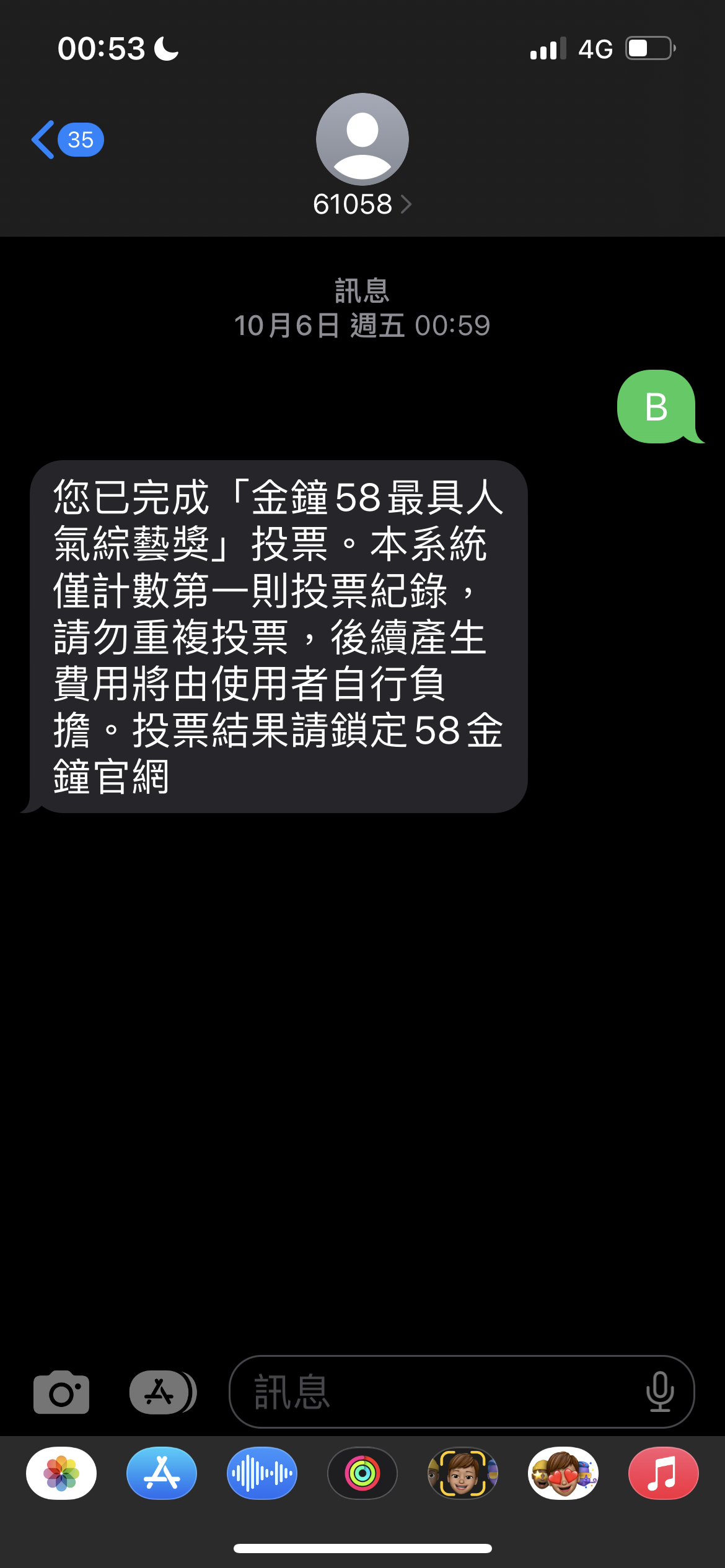Open the Memoji stickers app
Viewport: 725px width, 1568px height.
563,1473
